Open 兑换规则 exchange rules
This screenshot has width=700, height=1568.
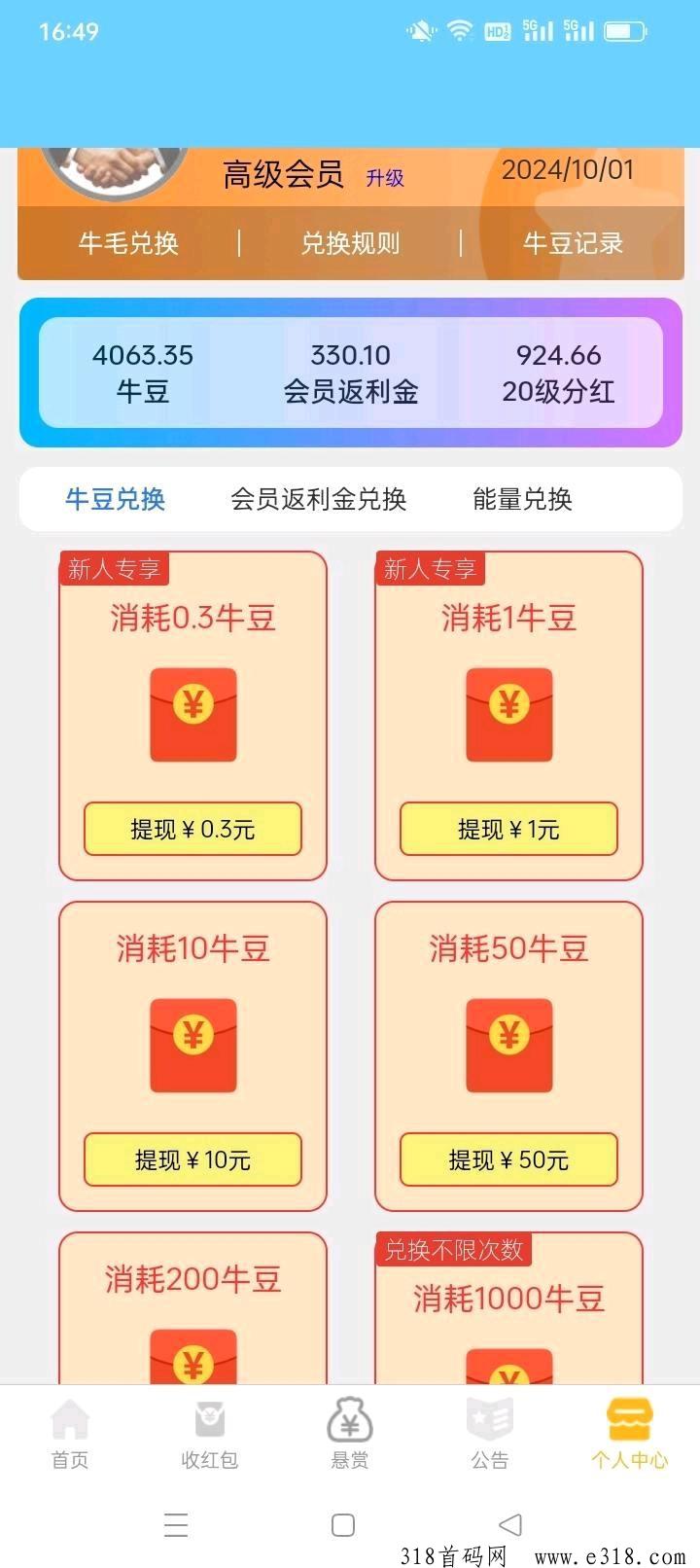[x=350, y=243]
